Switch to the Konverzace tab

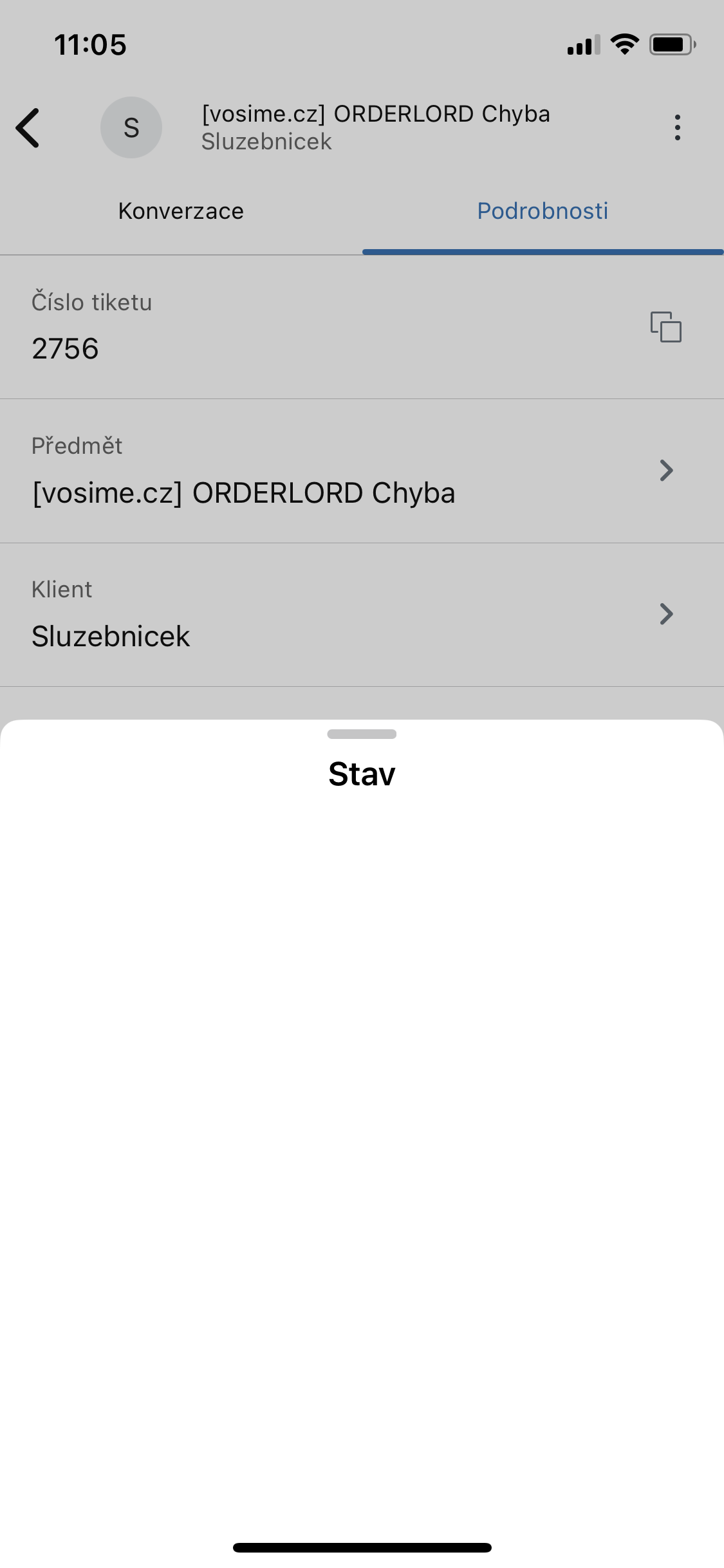tap(181, 211)
